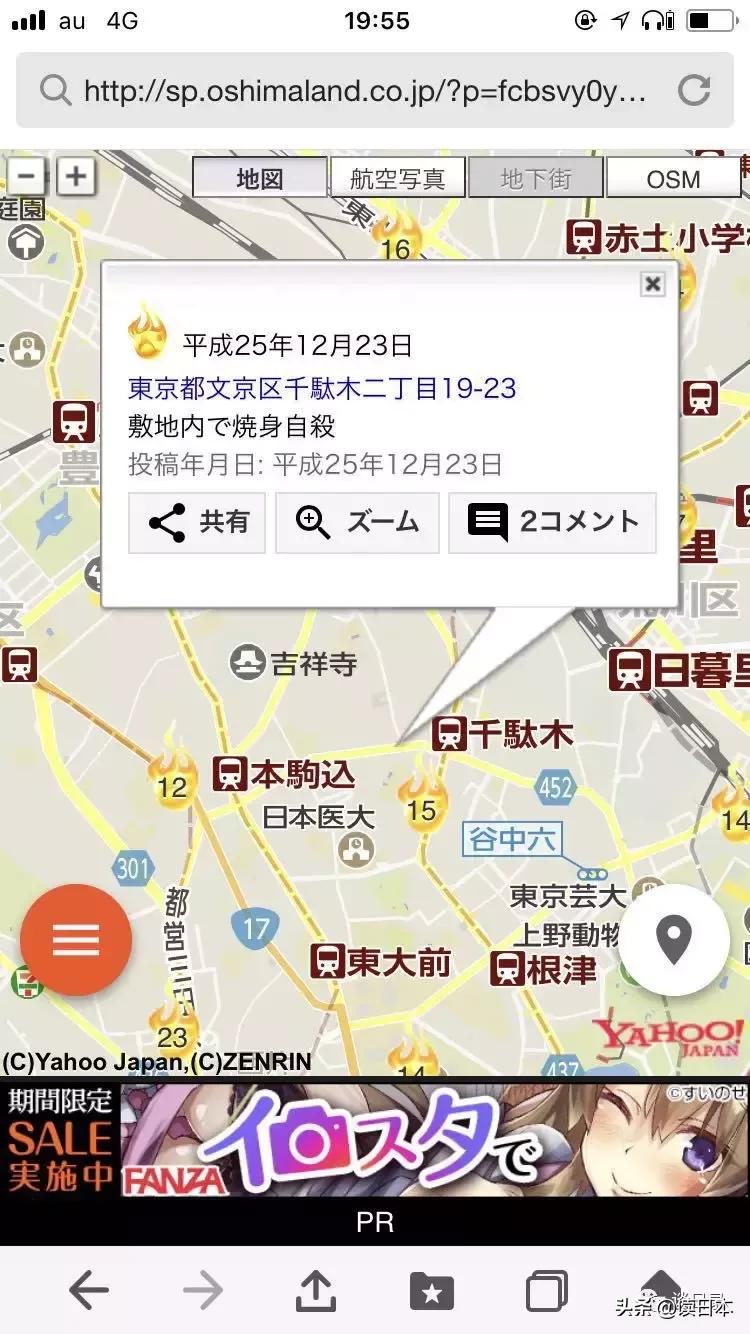Zoom out with the minus map control
Viewport: 750px width, 1334px height.
pyautogui.click(x=26, y=175)
